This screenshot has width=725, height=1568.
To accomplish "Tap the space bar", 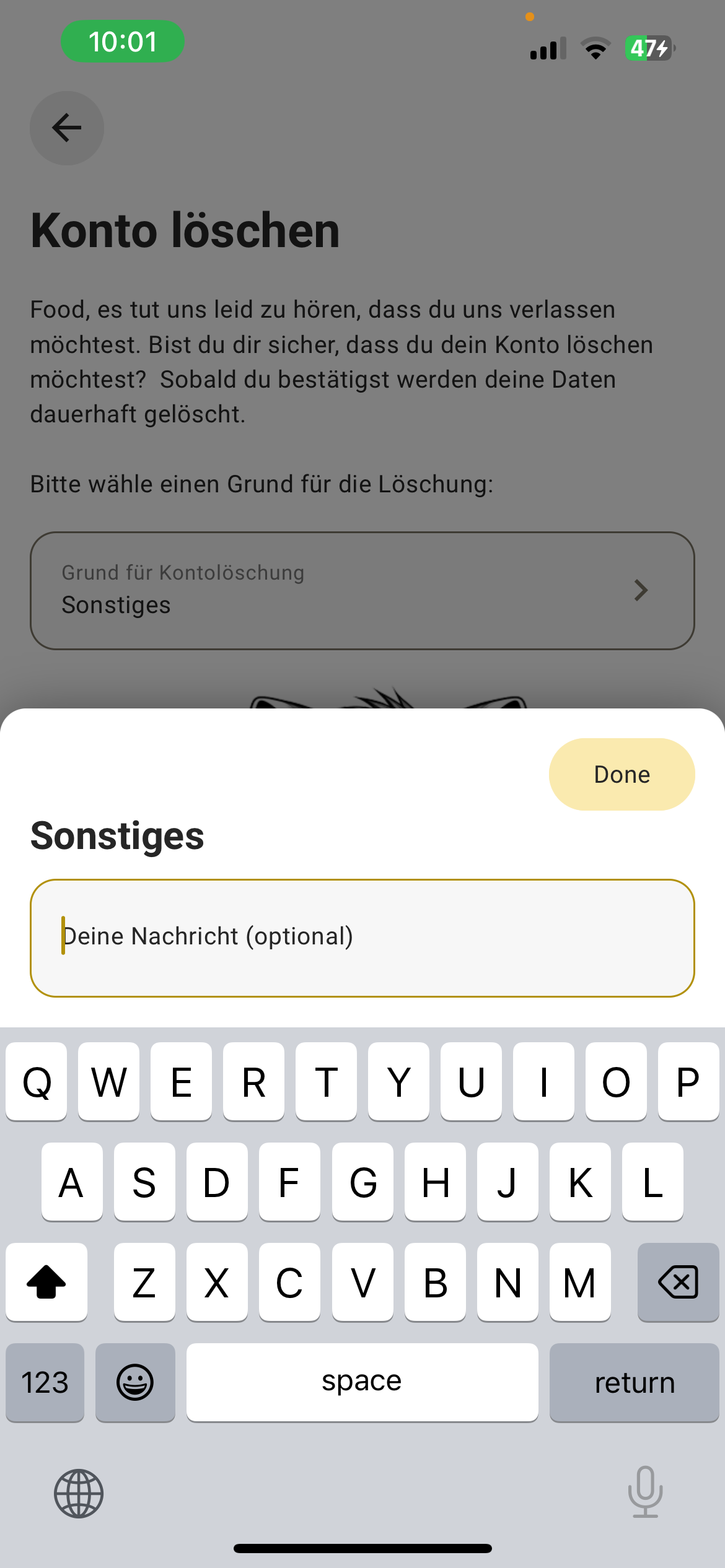I will click(362, 1382).
